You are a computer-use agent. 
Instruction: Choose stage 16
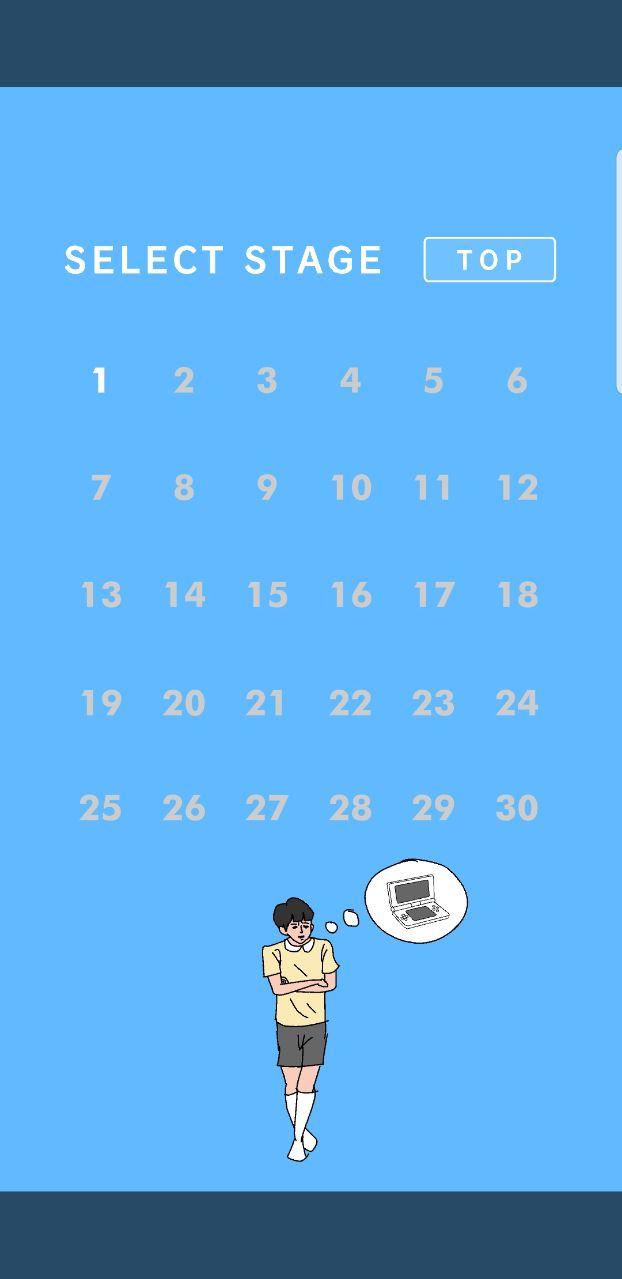[350, 595]
